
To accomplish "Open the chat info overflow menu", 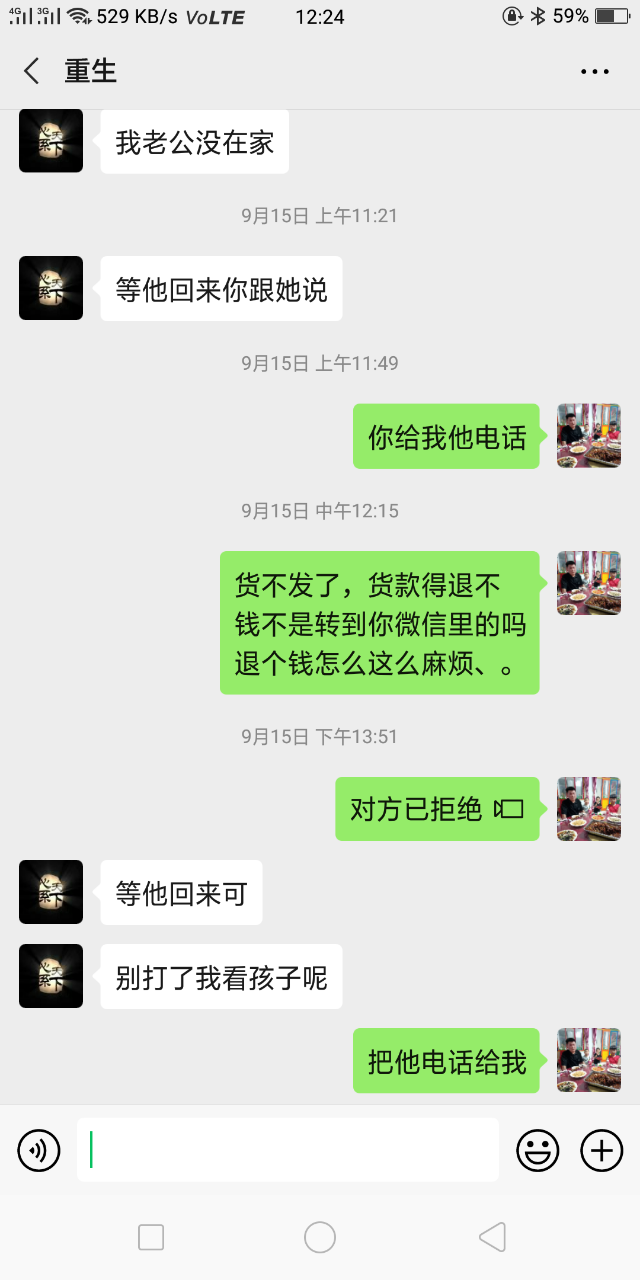I will pos(594,71).
